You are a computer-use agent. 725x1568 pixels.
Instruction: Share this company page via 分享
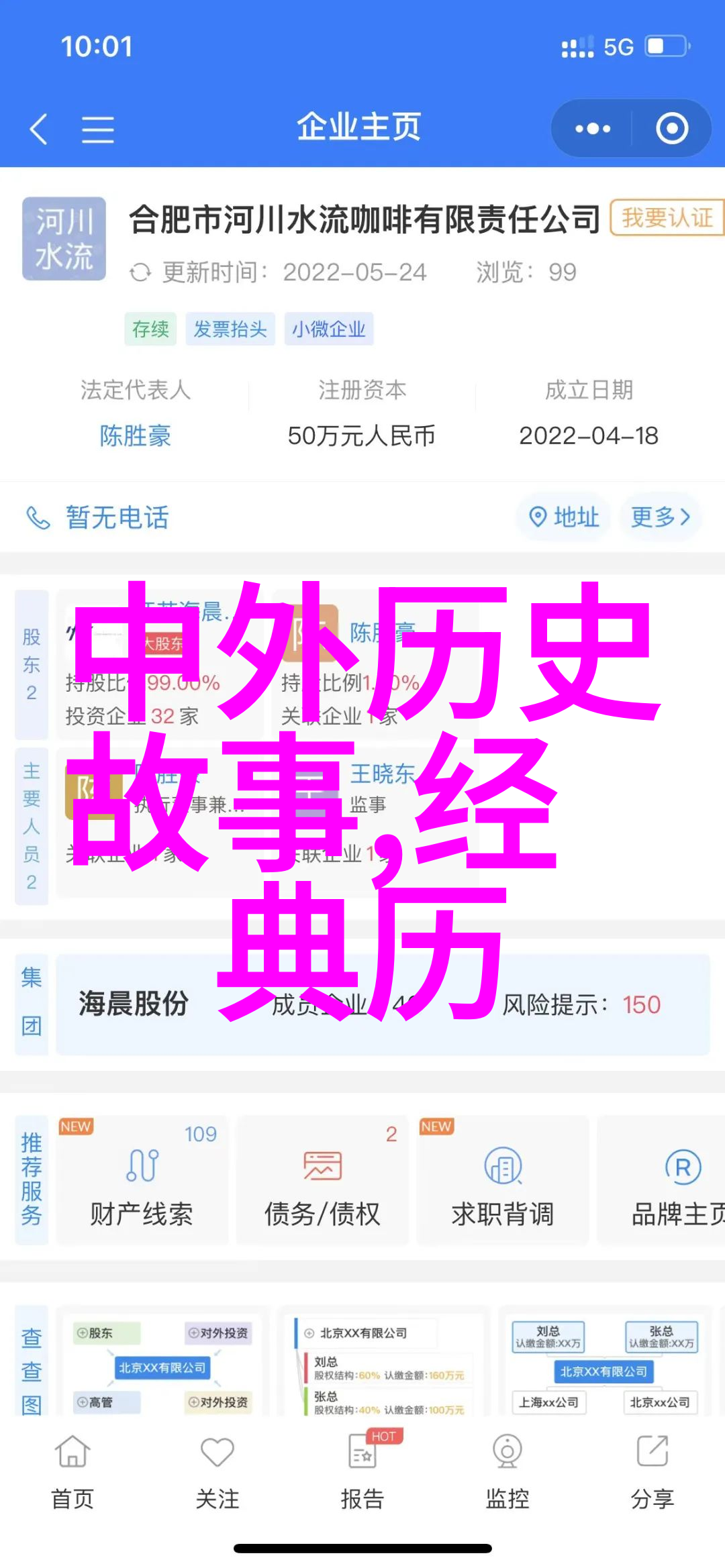click(652, 1469)
